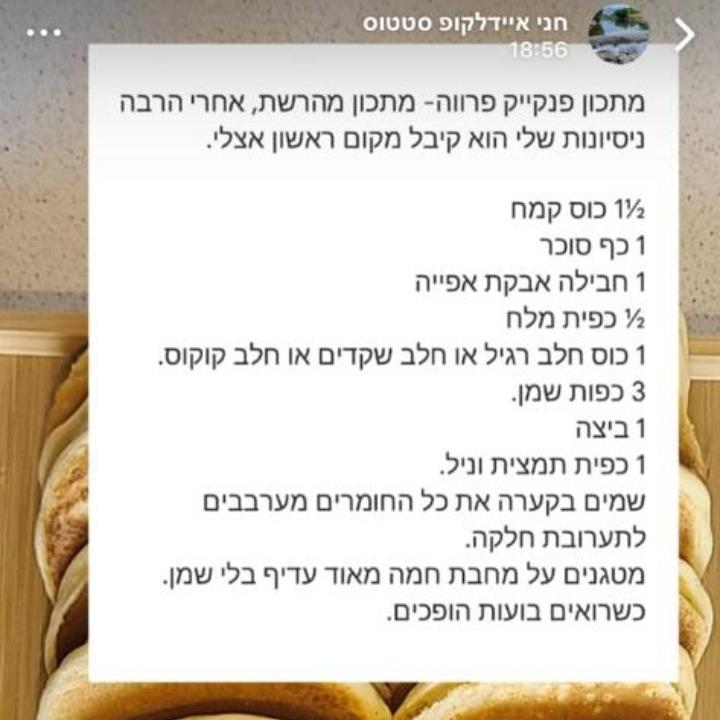Open חני איידלקופ's profile picture
This screenshot has width=720, height=720.
click(619, 34)
